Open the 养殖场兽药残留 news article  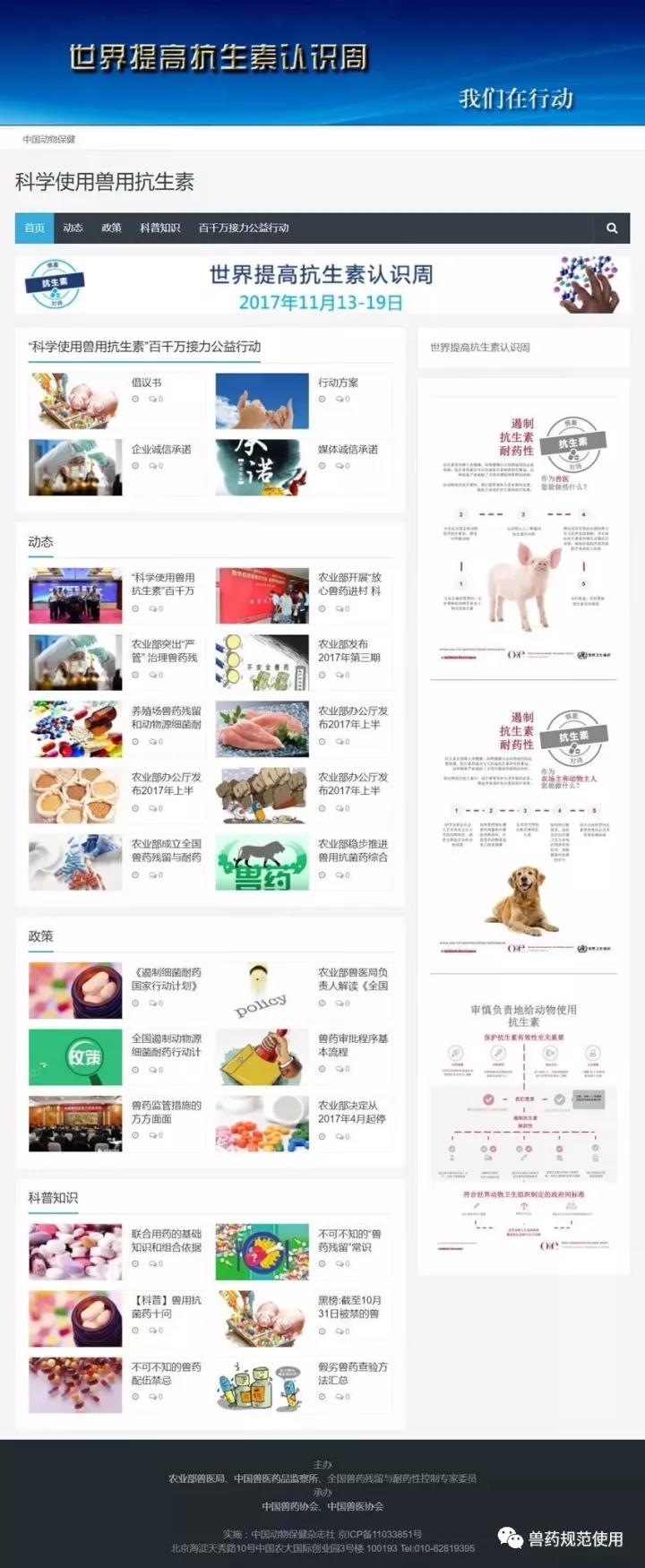[x=166, y=717]
